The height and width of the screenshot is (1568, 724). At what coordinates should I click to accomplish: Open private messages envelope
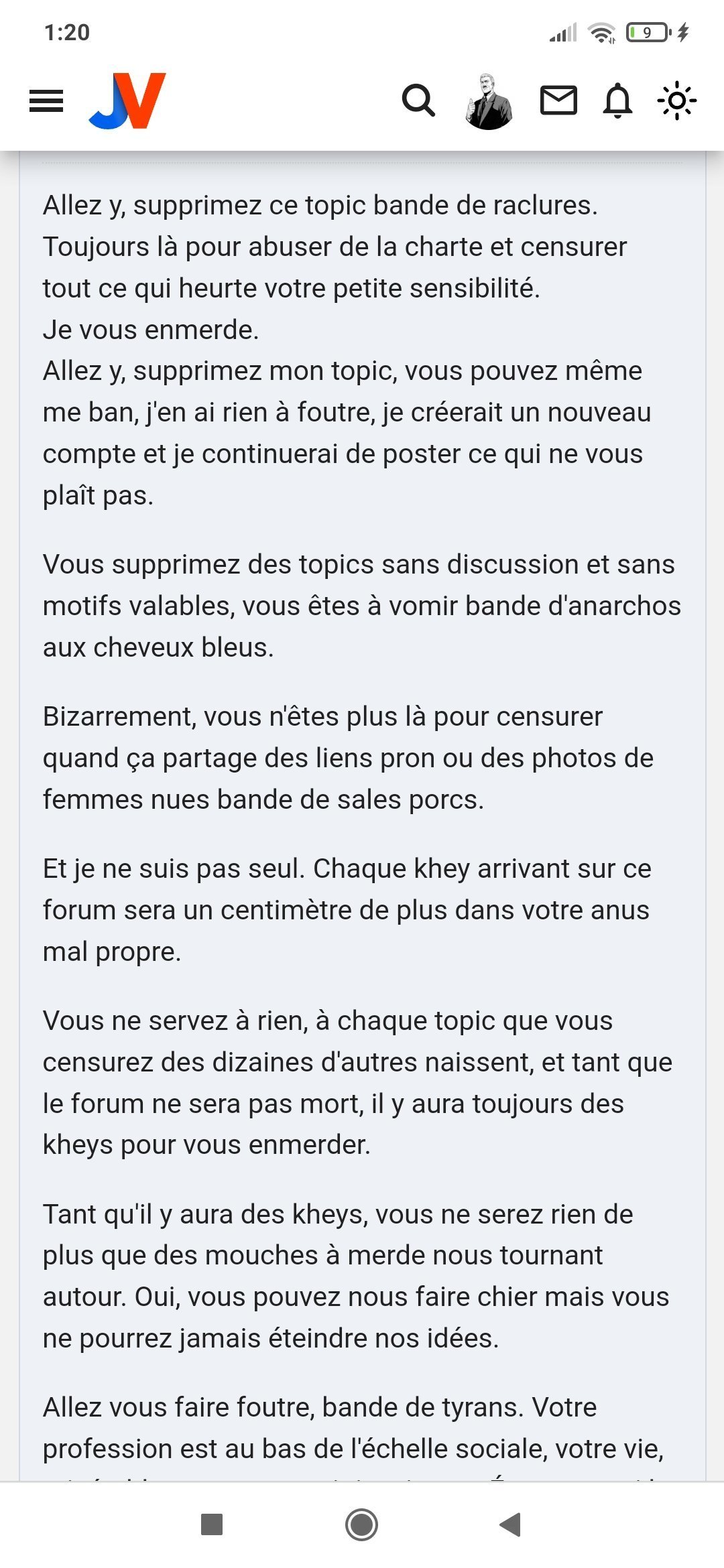(558, 101)
